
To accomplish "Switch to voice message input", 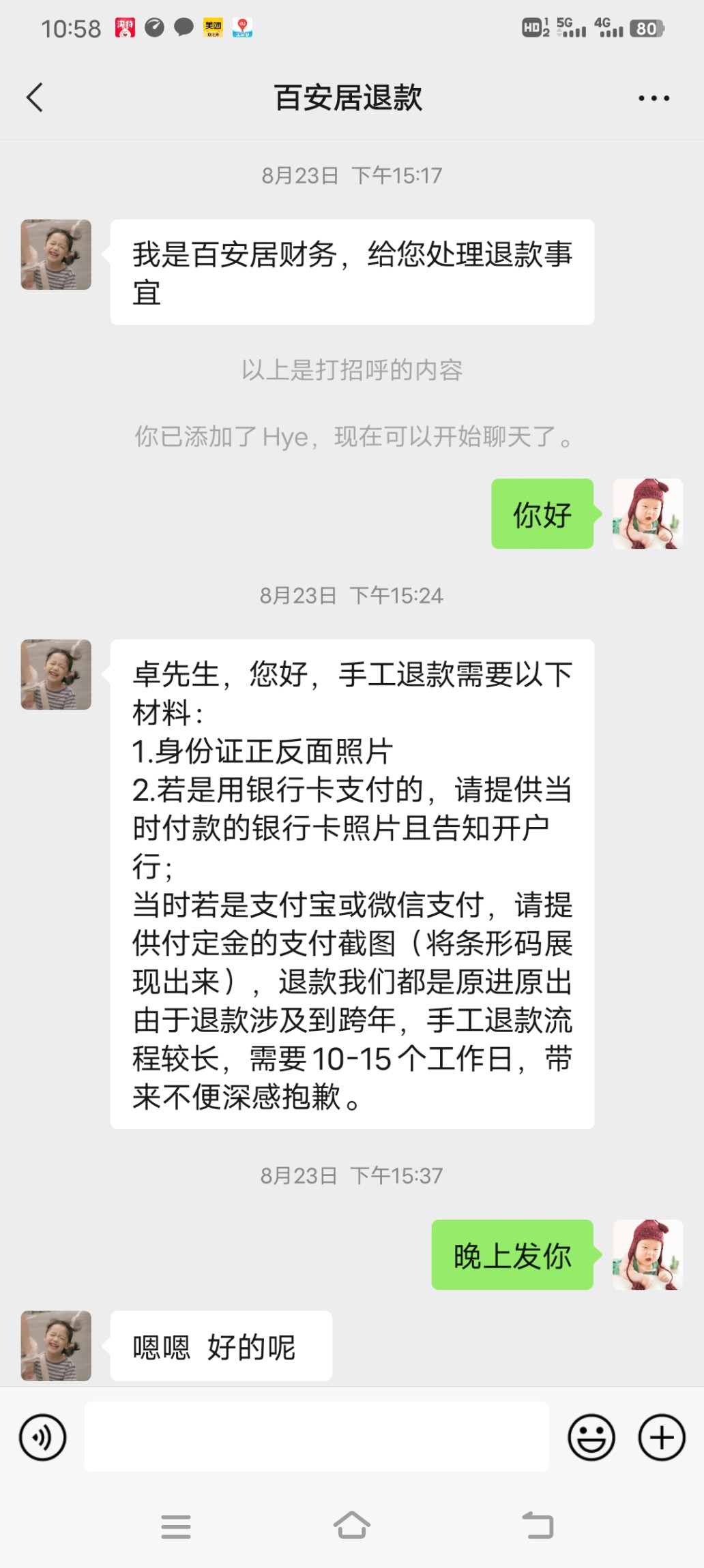I will click(x=43, y=1437).
